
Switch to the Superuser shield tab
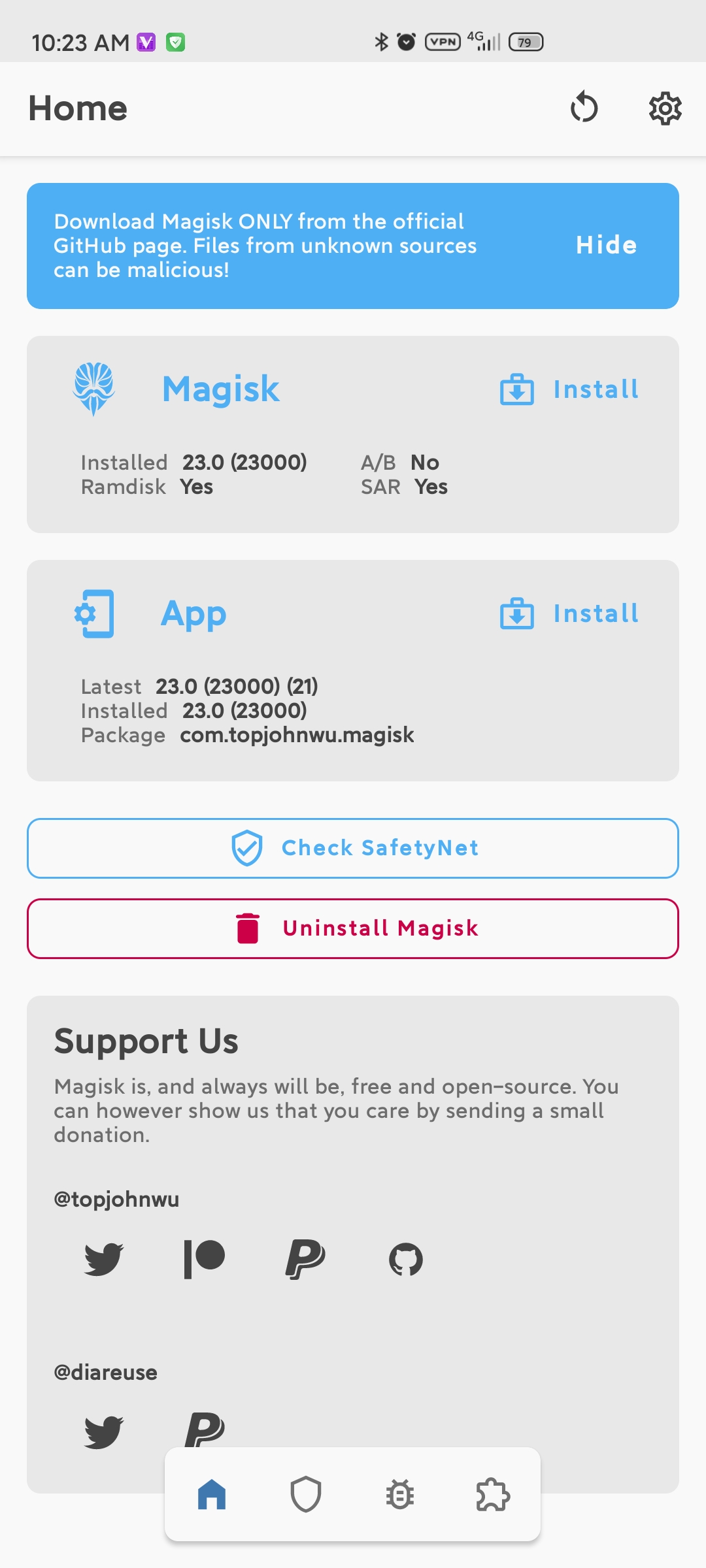(306, 1495)
